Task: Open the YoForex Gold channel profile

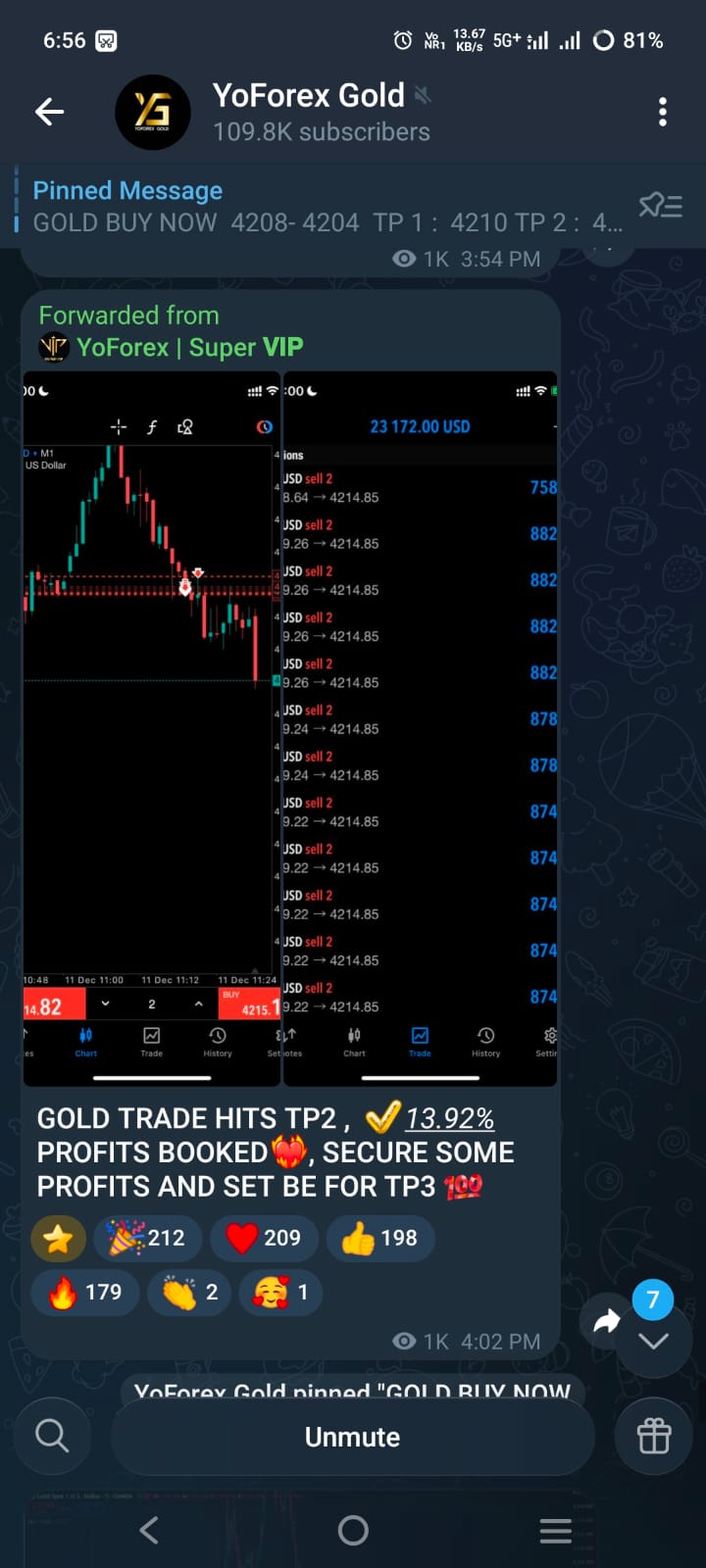Action: 309,112
